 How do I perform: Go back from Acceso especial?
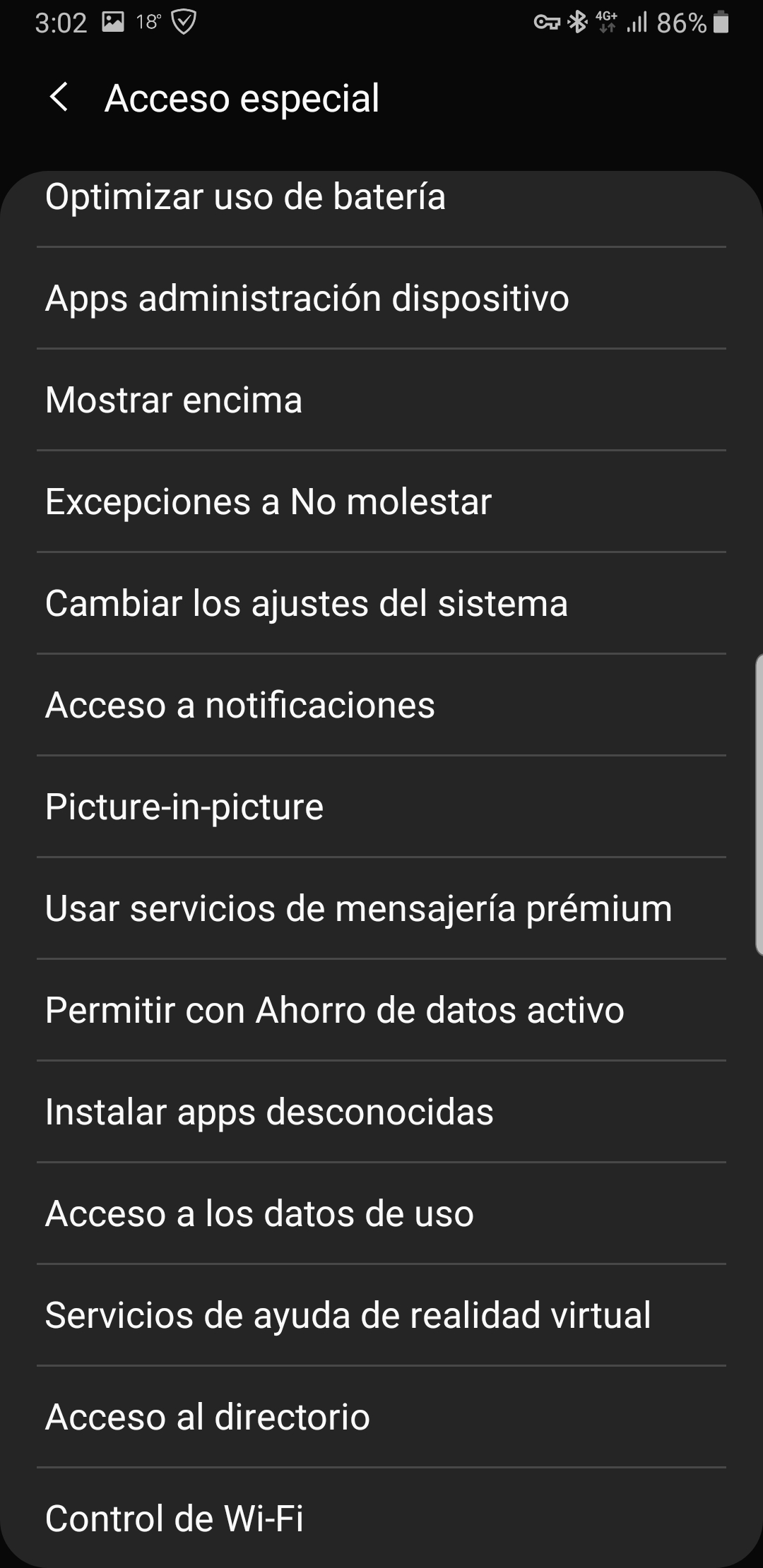pos(59,97)
